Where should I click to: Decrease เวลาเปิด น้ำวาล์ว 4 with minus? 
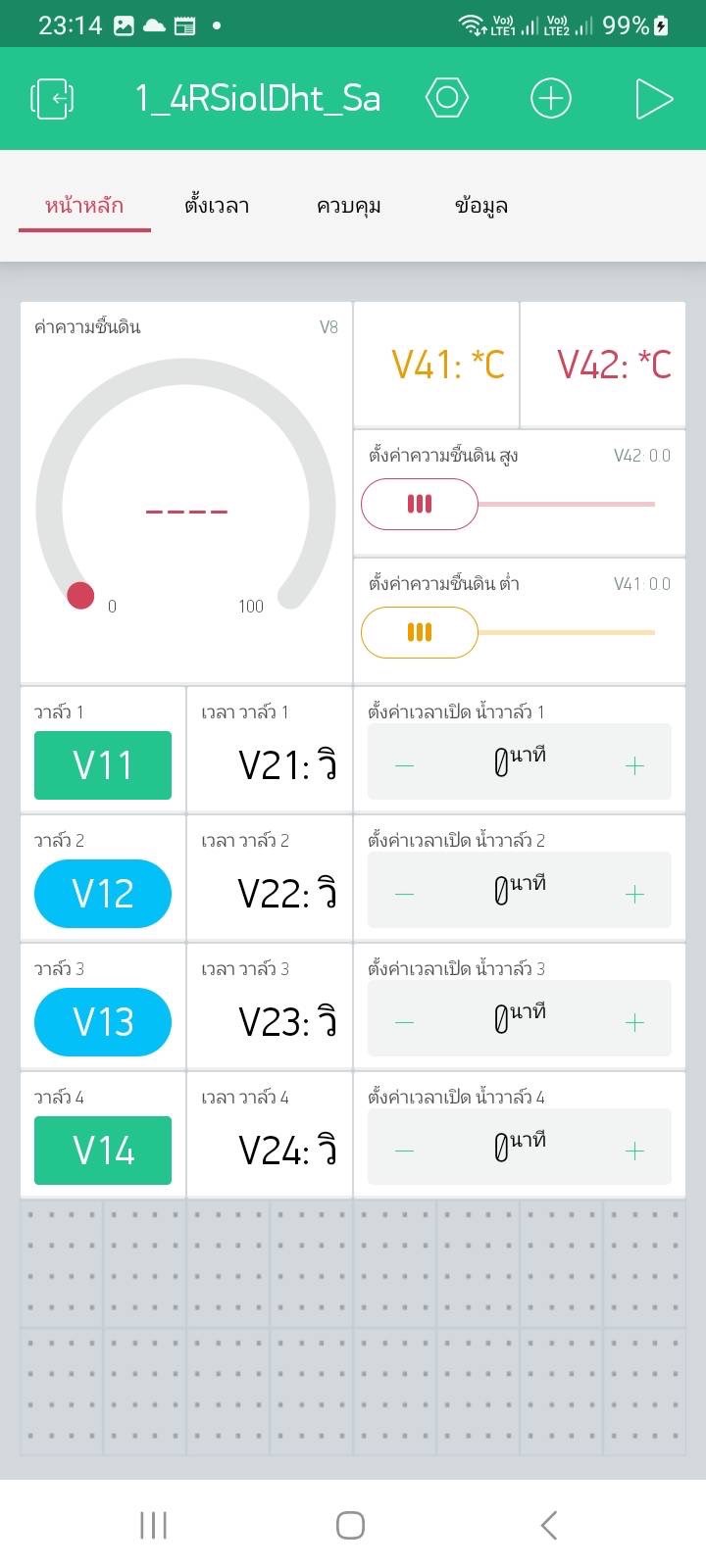coord(404,1151)
